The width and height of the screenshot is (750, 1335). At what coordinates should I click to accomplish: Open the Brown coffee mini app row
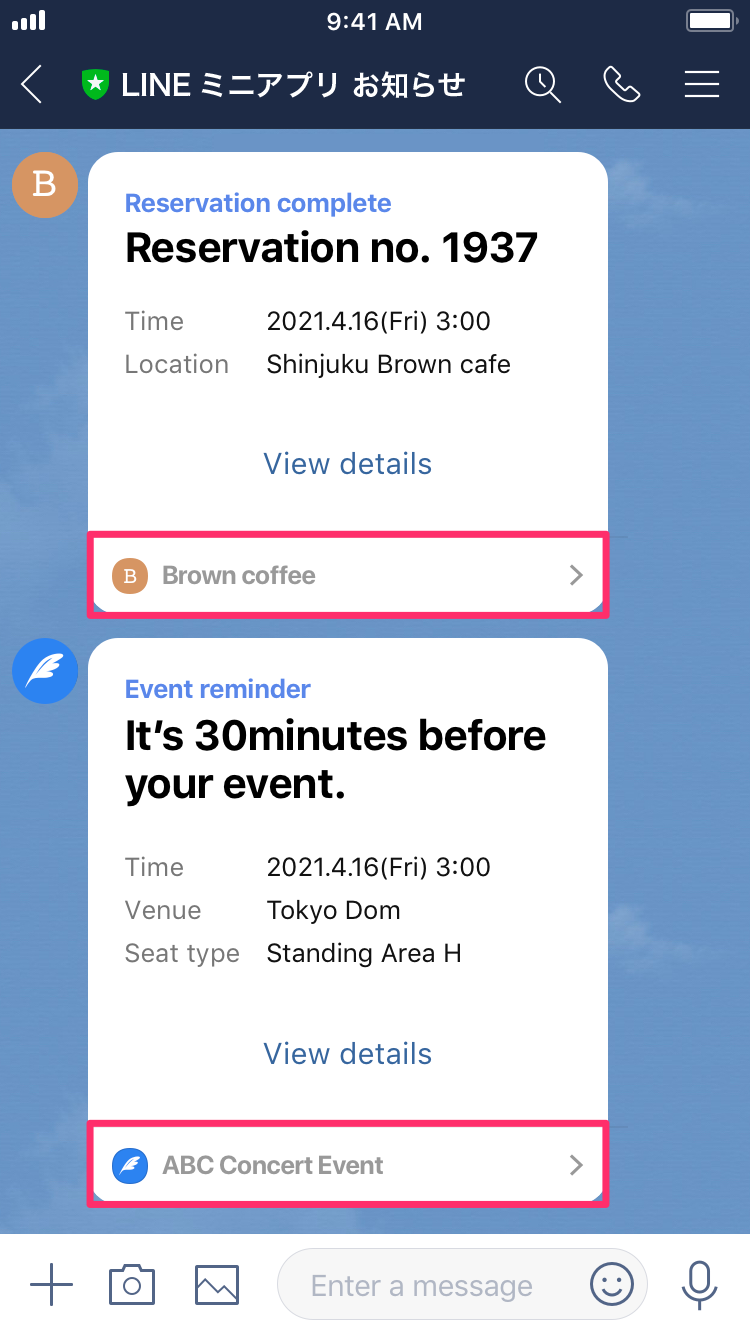347,575
